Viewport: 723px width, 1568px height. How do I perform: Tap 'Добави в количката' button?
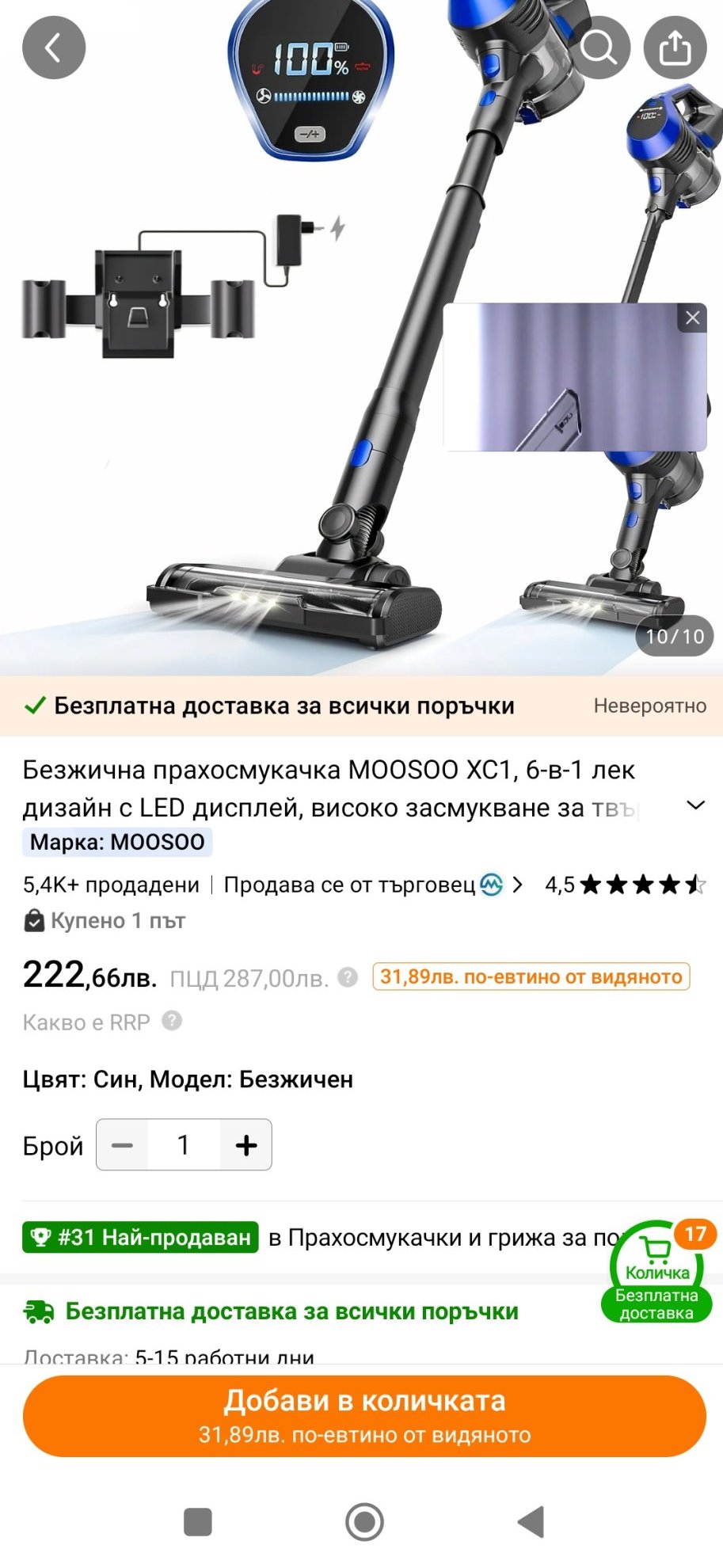point(364,1415)
